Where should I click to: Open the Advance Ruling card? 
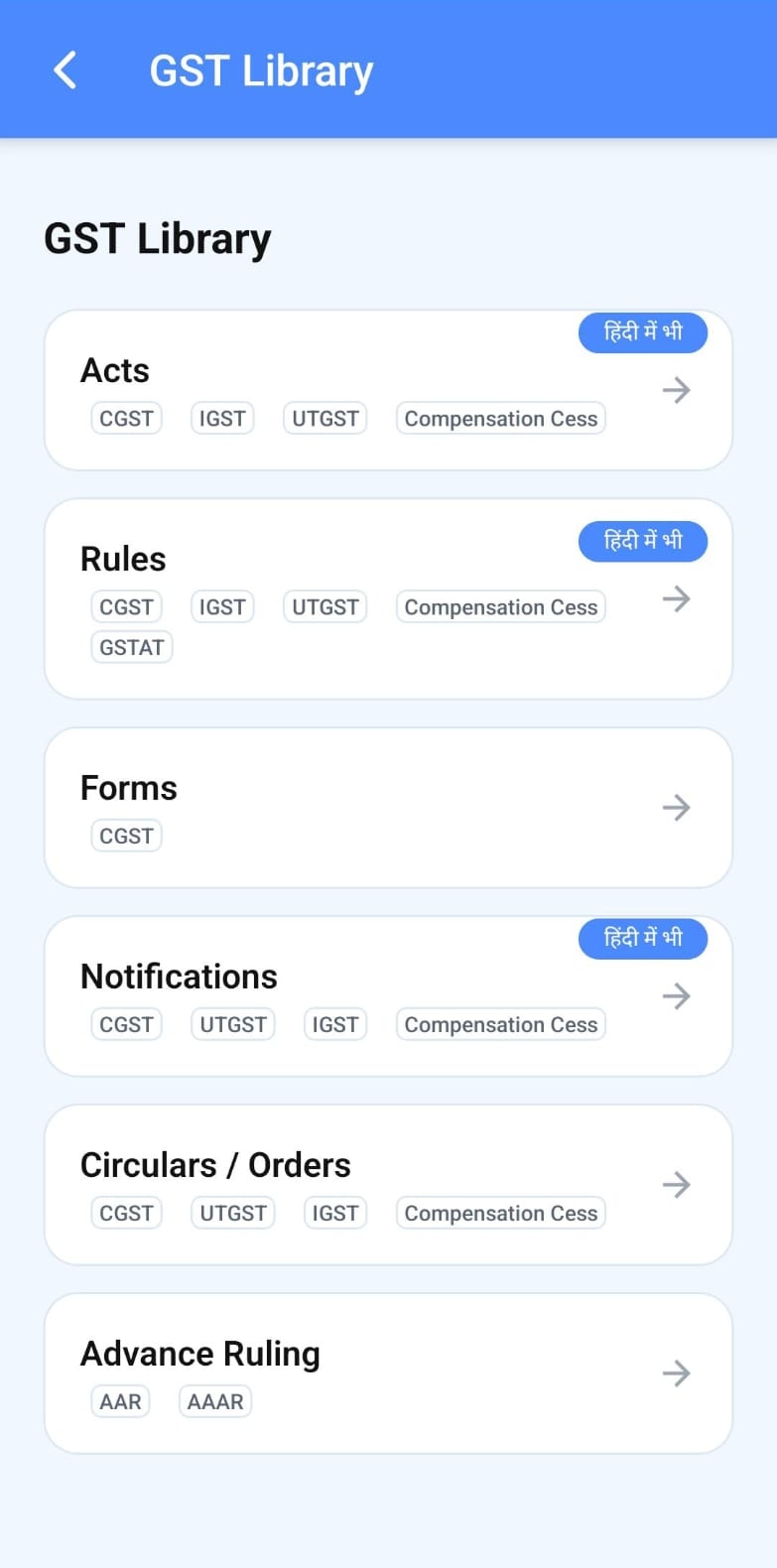(x=387, y=1355)
